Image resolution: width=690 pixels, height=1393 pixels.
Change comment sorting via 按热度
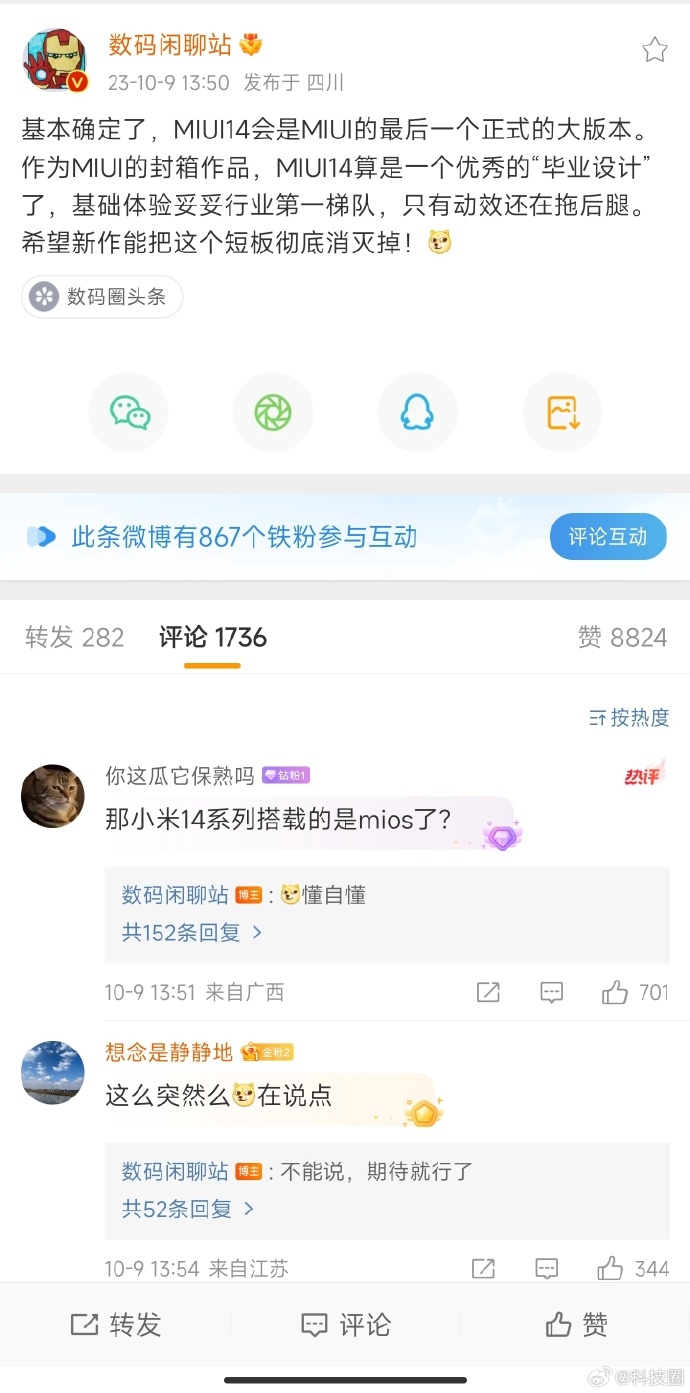(629, 717)
